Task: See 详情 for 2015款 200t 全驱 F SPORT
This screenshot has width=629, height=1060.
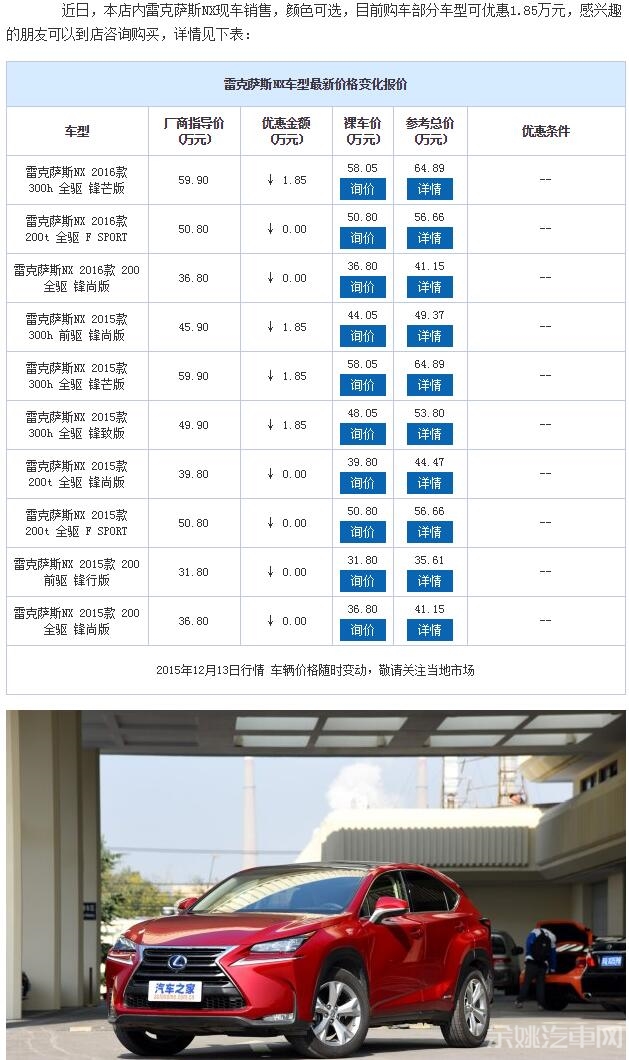Action: pos(429,532)
